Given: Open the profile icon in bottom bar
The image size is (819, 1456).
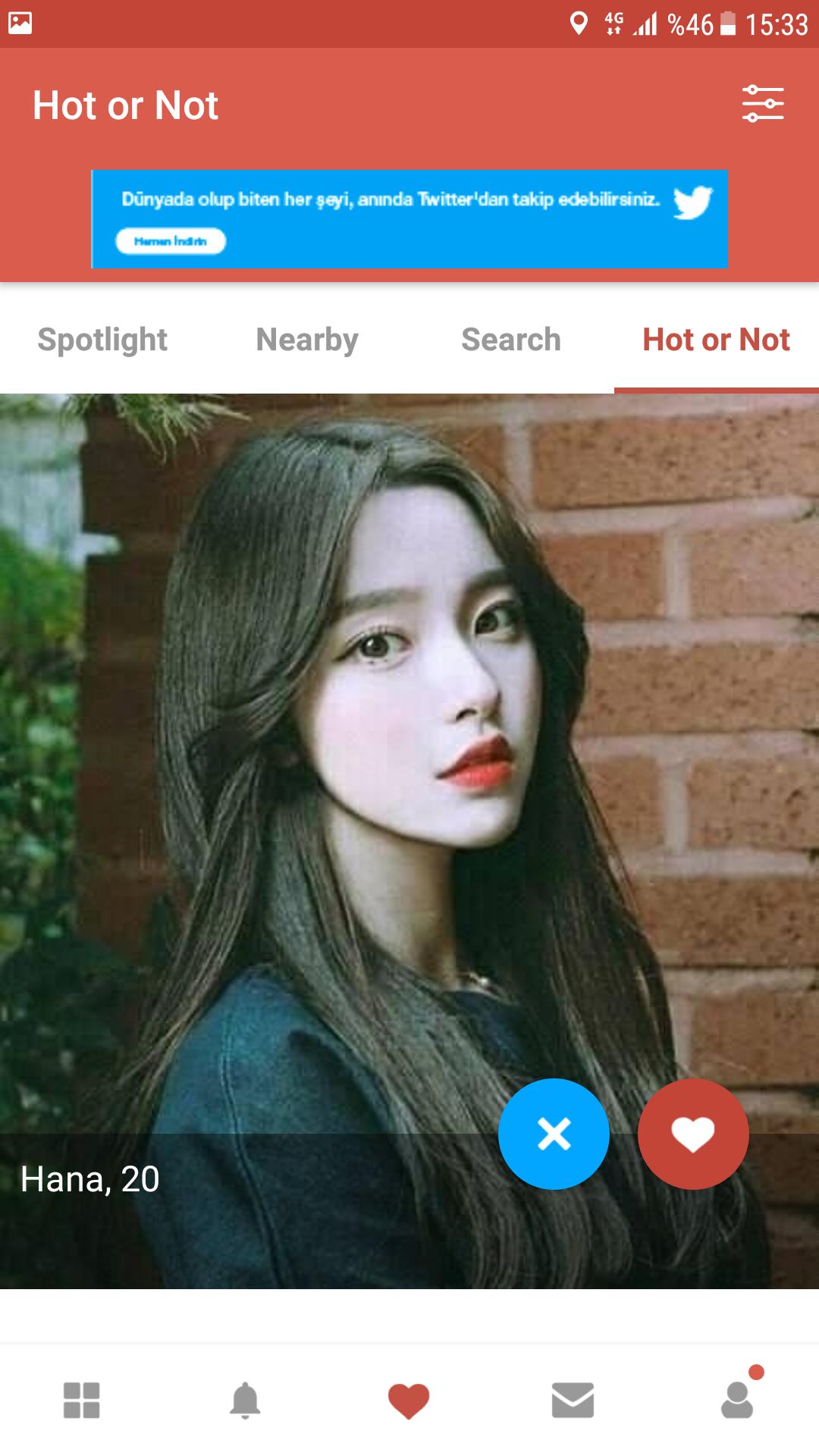Looking at the screenshot, I should [x=737, y=1400].
